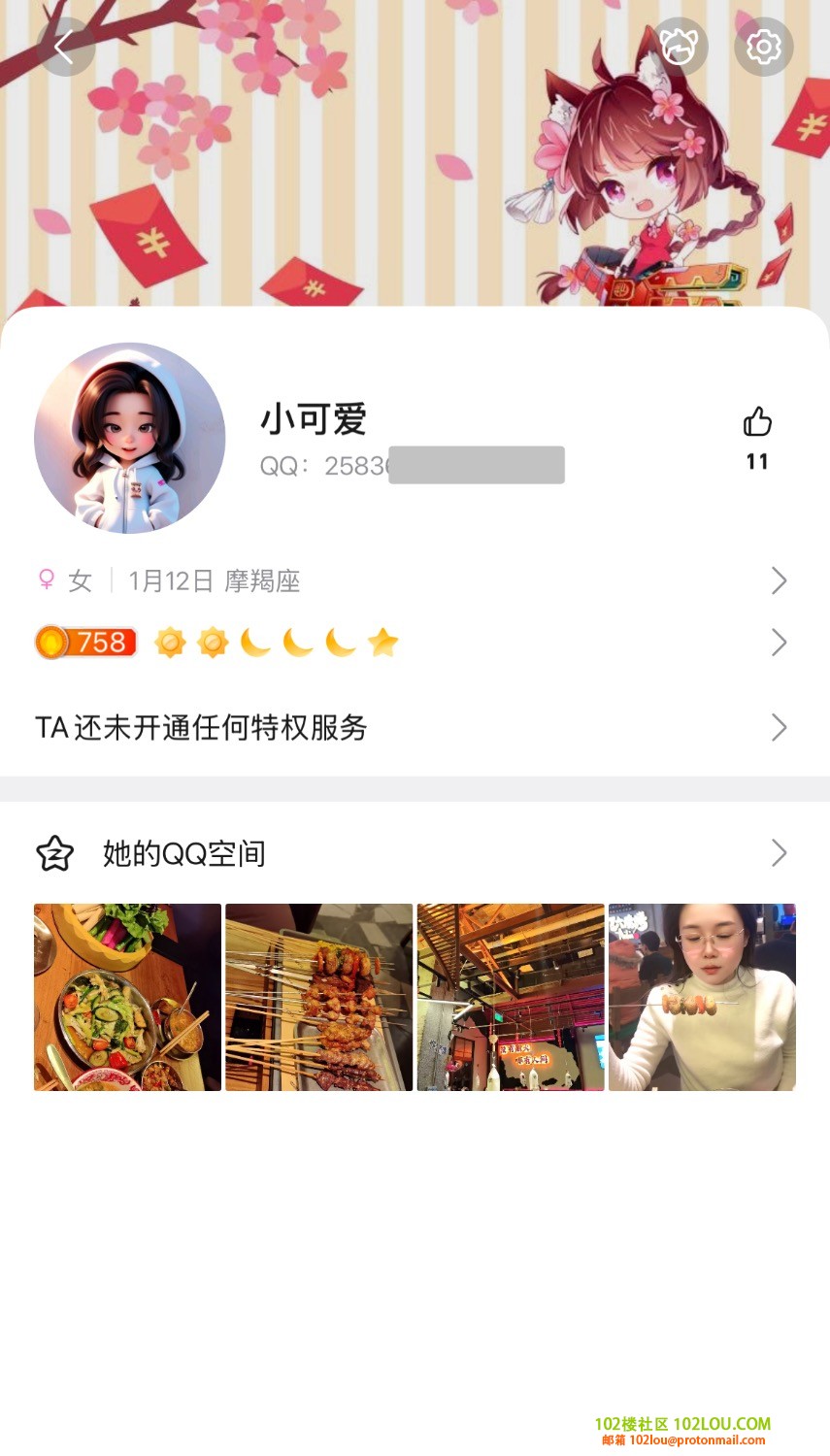Open the settings gear icon
Image resolution: width=830 pixels, height=1456 pixels.
tap(763, 47)
